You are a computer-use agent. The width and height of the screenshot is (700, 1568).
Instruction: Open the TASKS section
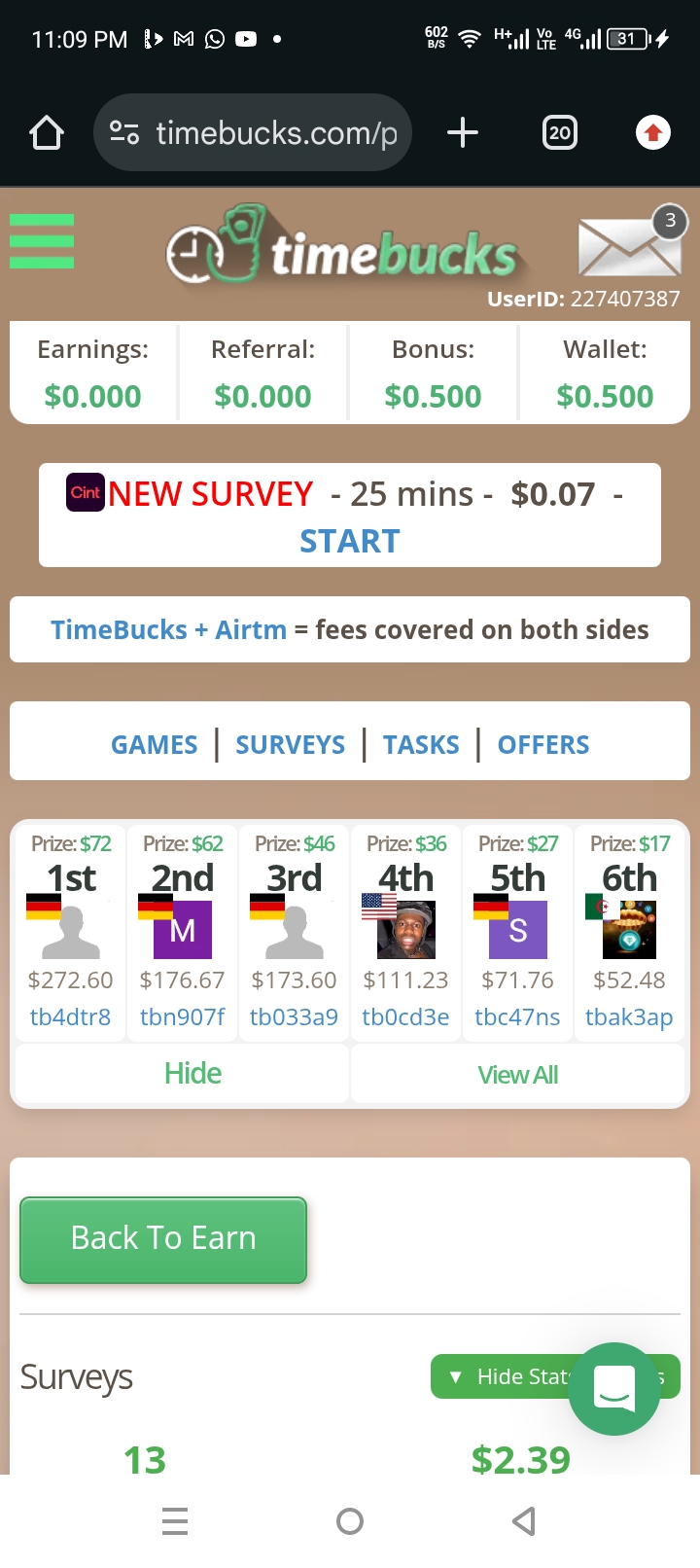[420, 745]
